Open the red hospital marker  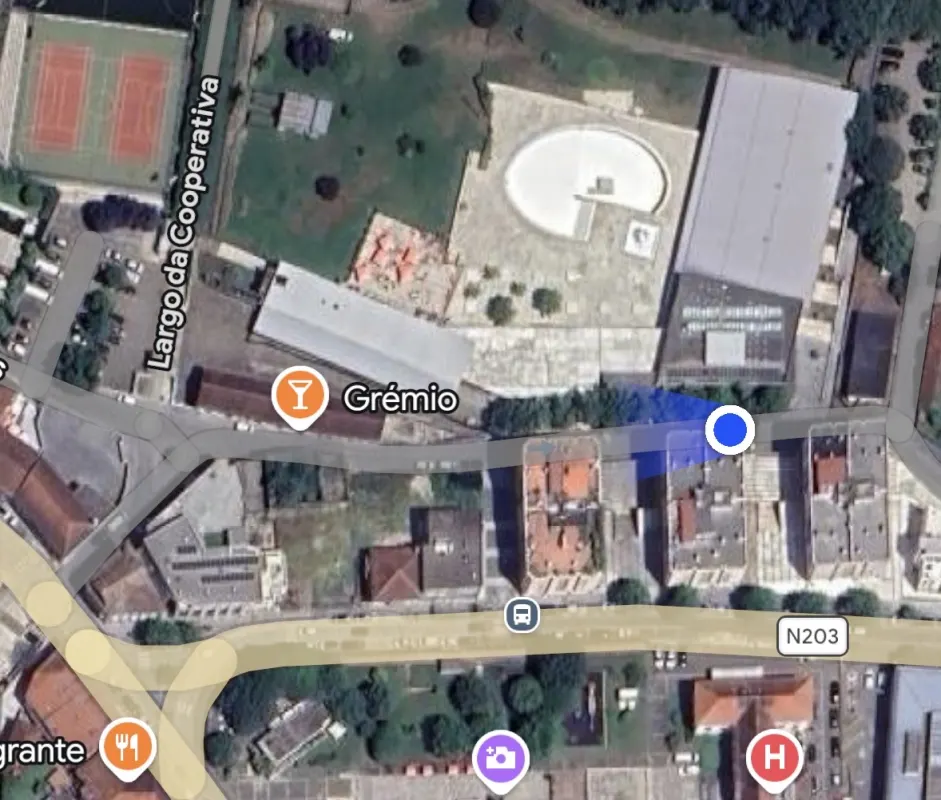click(775, 757)
